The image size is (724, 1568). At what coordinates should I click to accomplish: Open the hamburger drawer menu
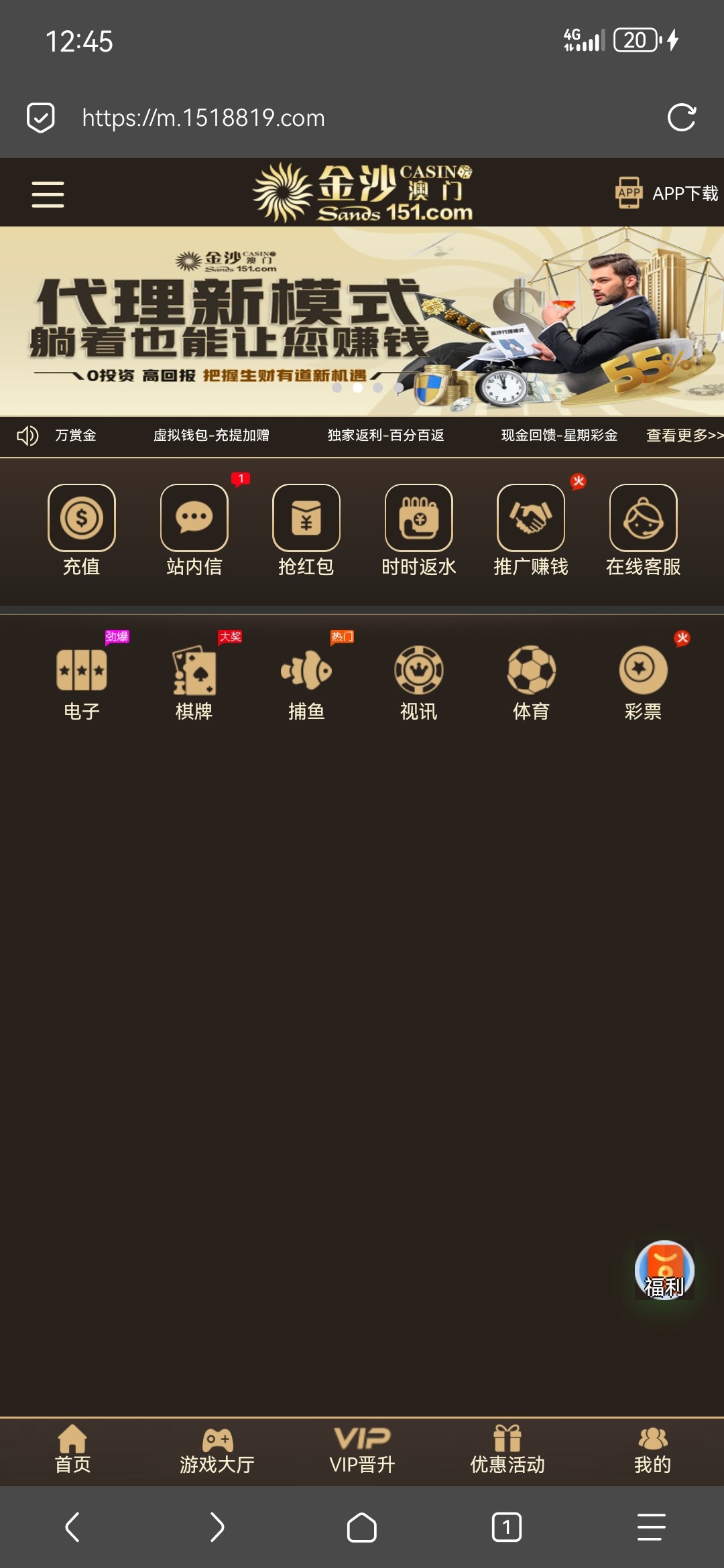click(x=48, y=194)
